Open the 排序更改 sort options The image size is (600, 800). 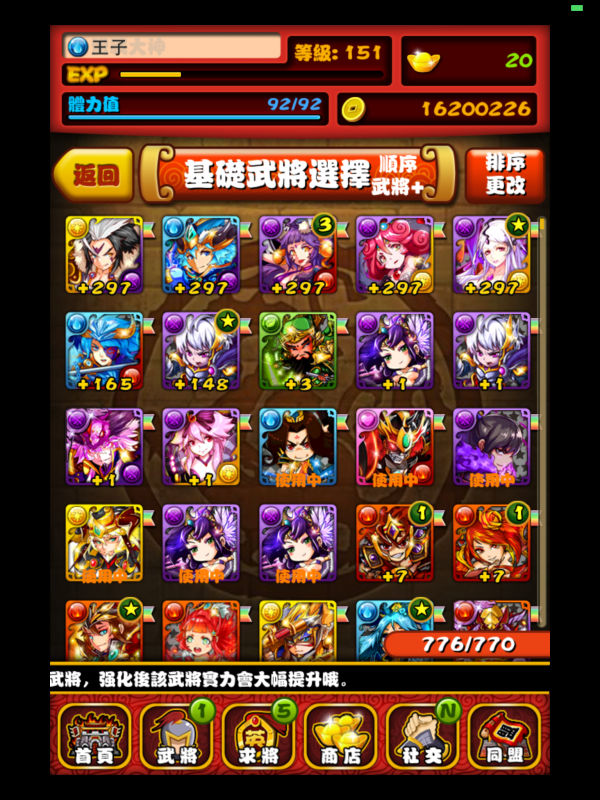click(x=504, y=176)
